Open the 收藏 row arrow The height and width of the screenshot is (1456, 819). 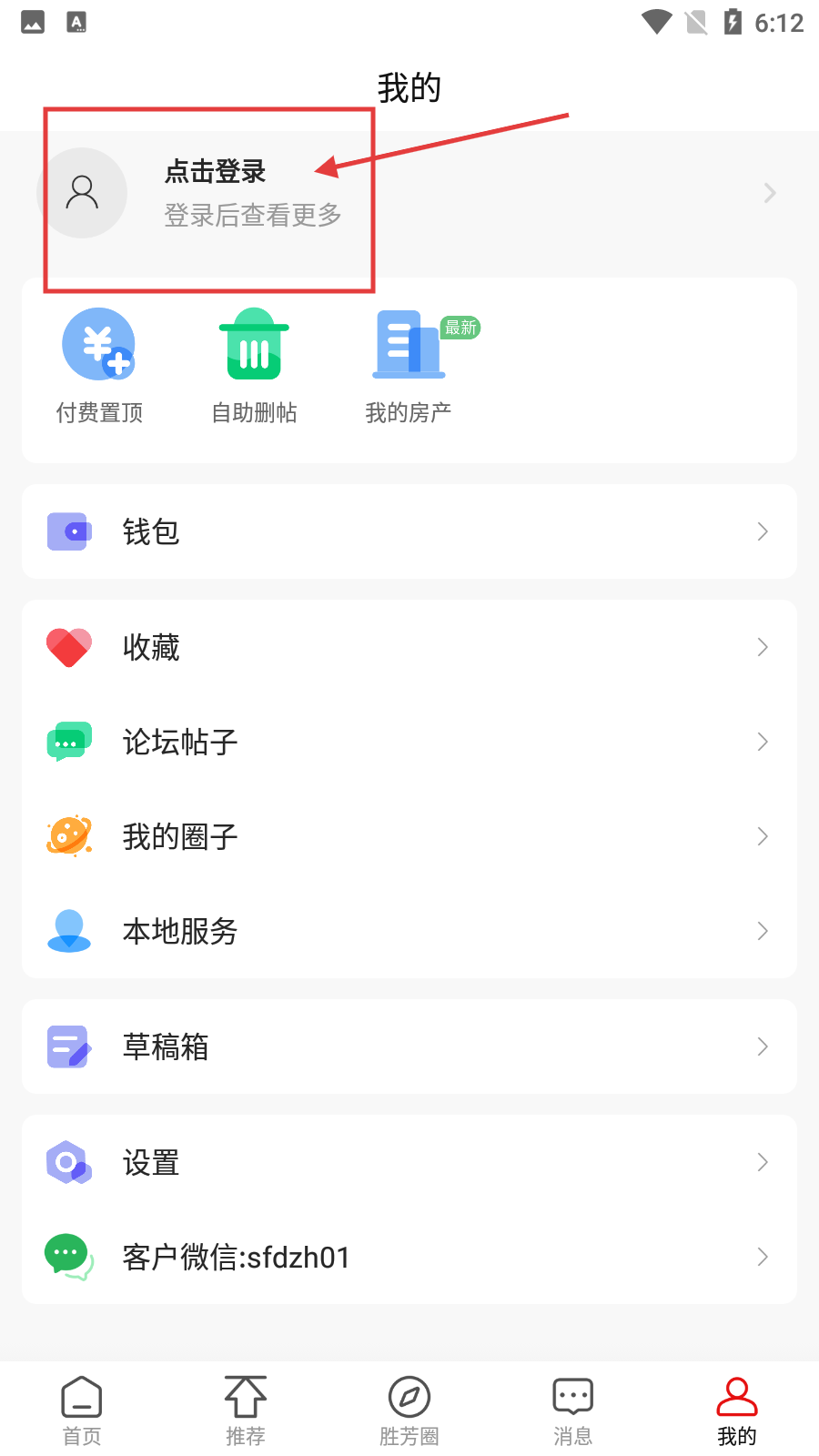pyautogui.click(x=763, y=647)
